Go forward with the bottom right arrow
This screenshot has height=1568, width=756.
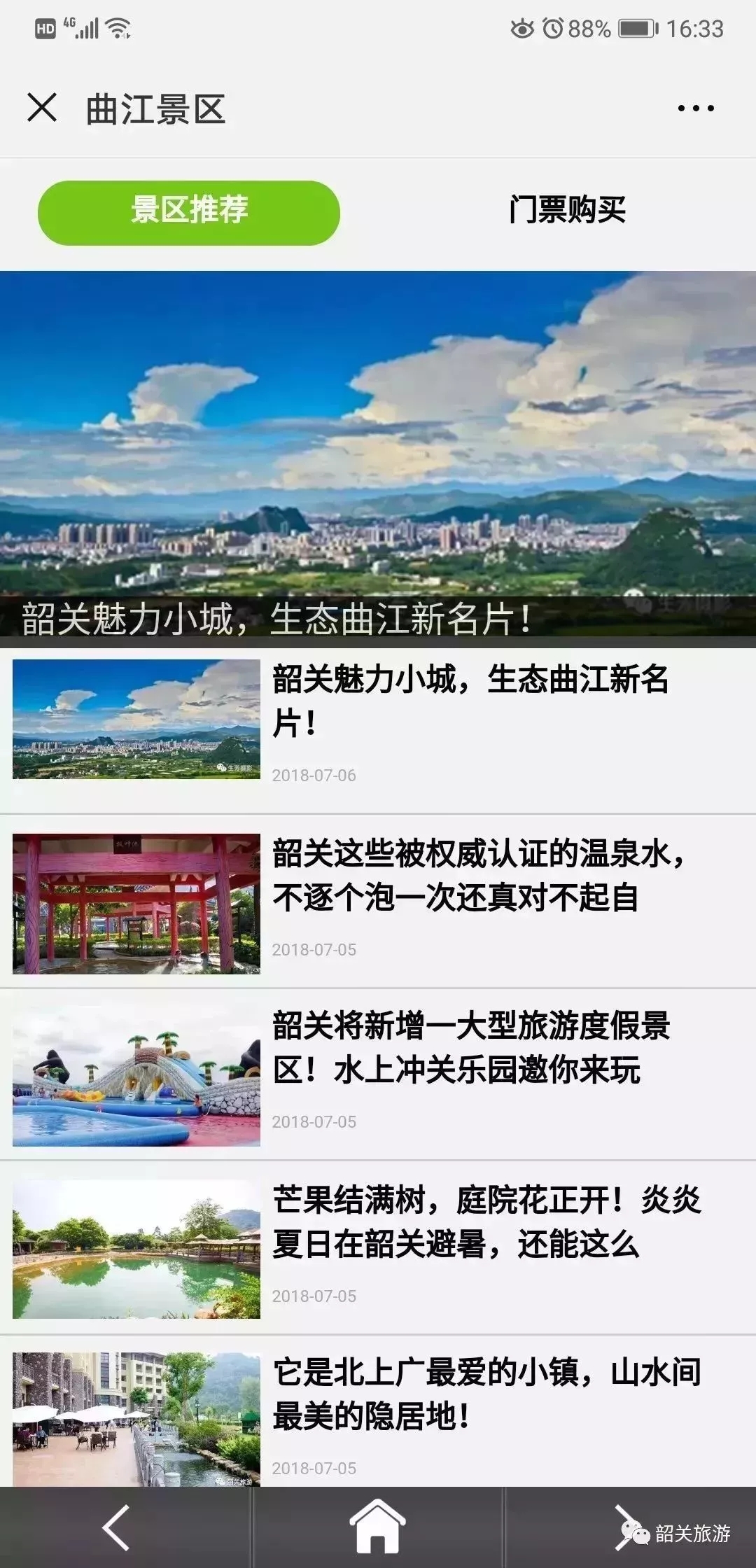coord(622,1527)
